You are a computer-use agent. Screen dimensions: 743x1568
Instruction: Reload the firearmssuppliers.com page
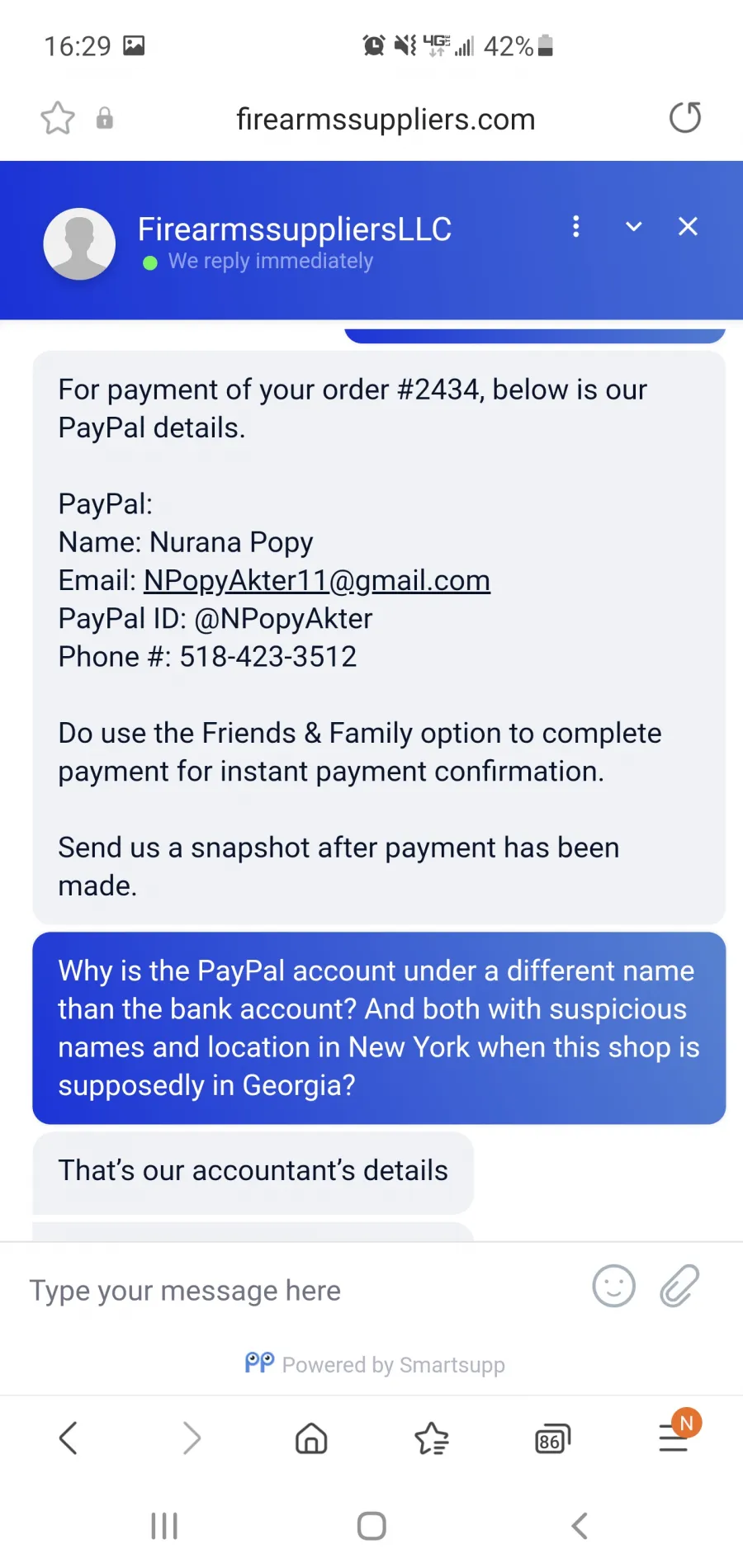685,118
